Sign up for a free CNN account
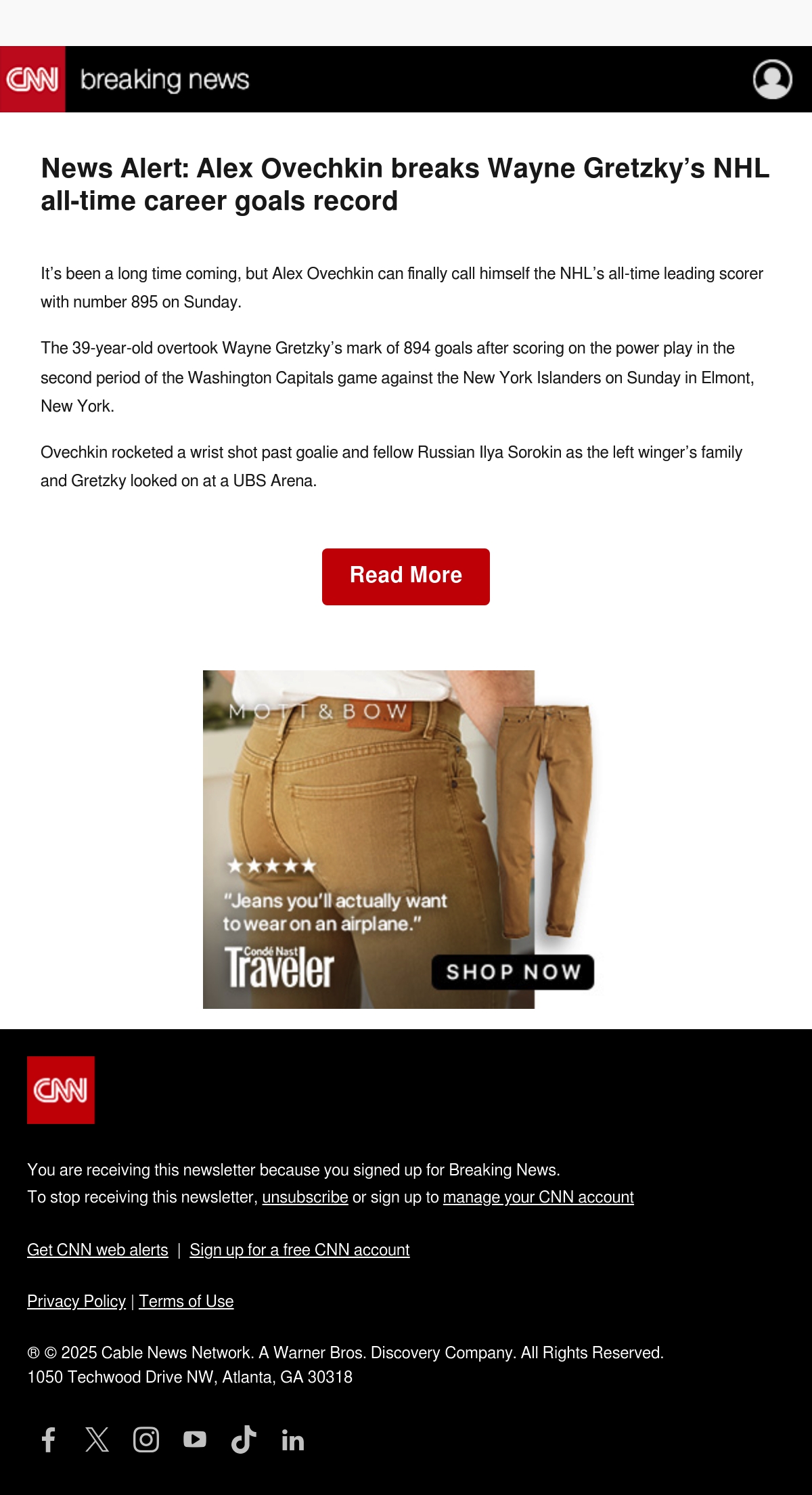812x1495 pixels. tap(300, 1250)
